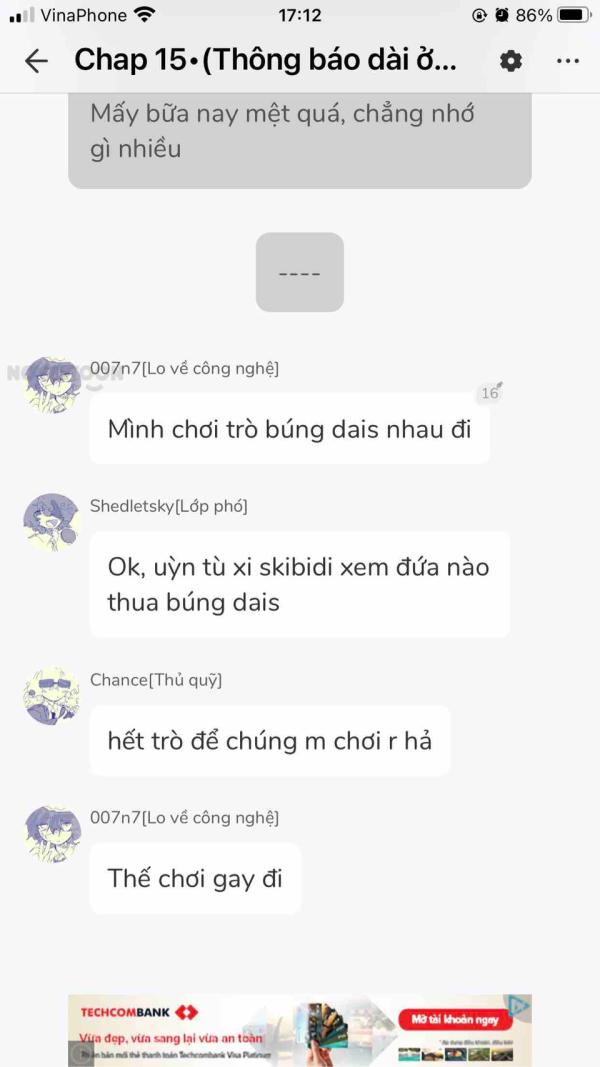The width and height of the screenshot is (600, 1067).
Task: Open the three-dot overflow menu
Action: tap(568, 61)
